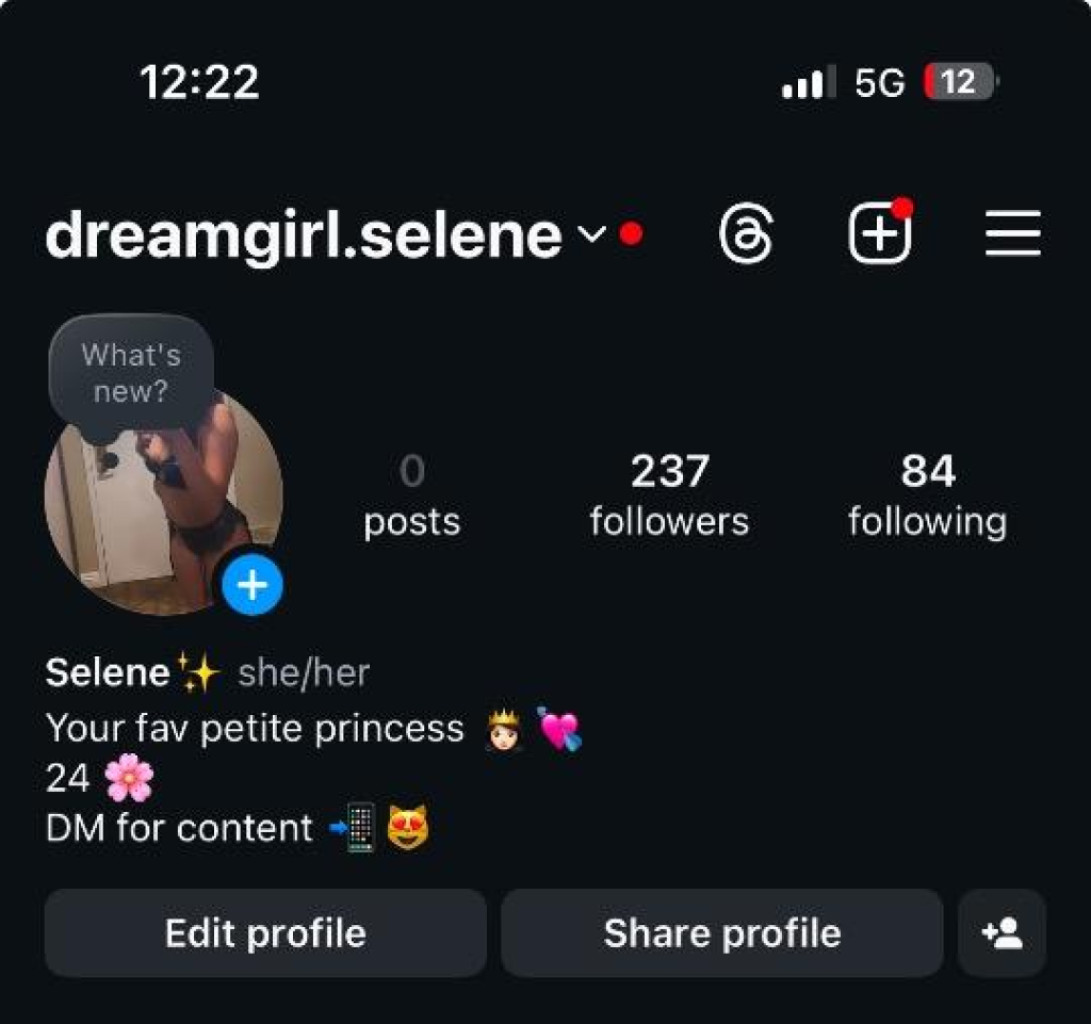View the 84 following list
This screenshot has width=1091, height=1024.
[x=927, y=495]
